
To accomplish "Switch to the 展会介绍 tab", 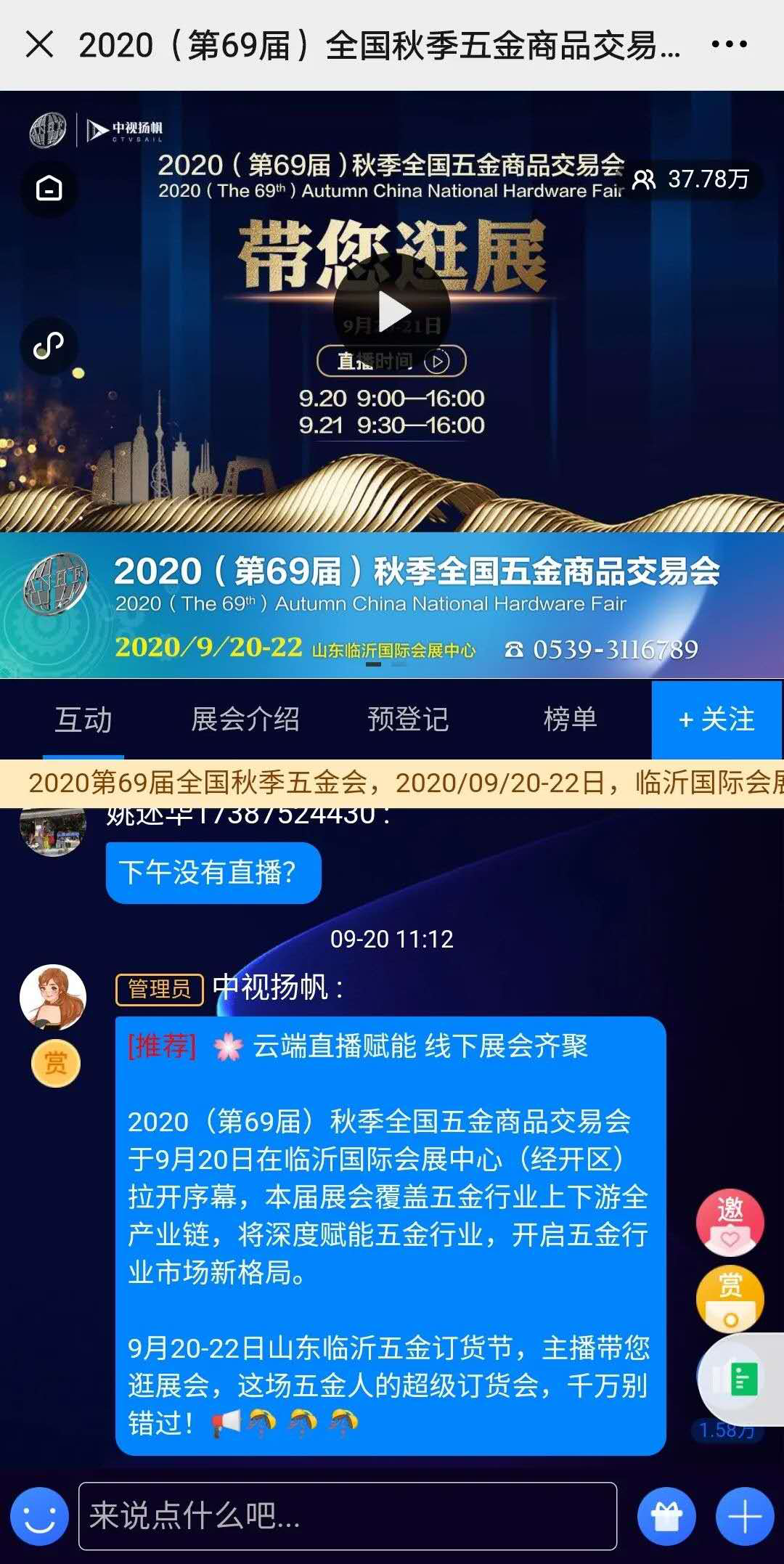I will click(245, 720).
